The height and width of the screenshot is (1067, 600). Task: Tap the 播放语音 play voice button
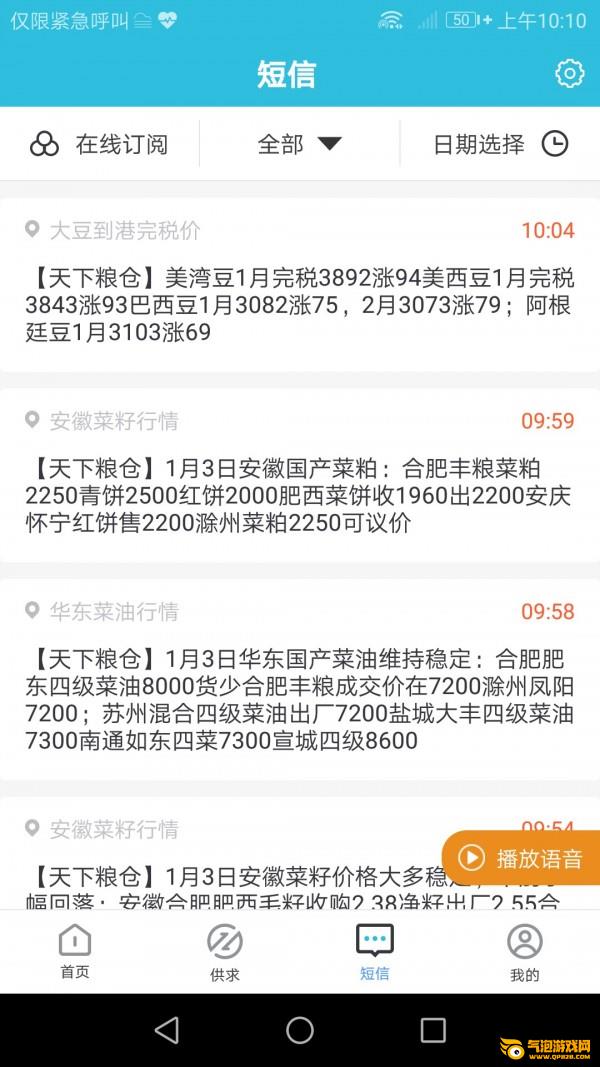point(521,857)
